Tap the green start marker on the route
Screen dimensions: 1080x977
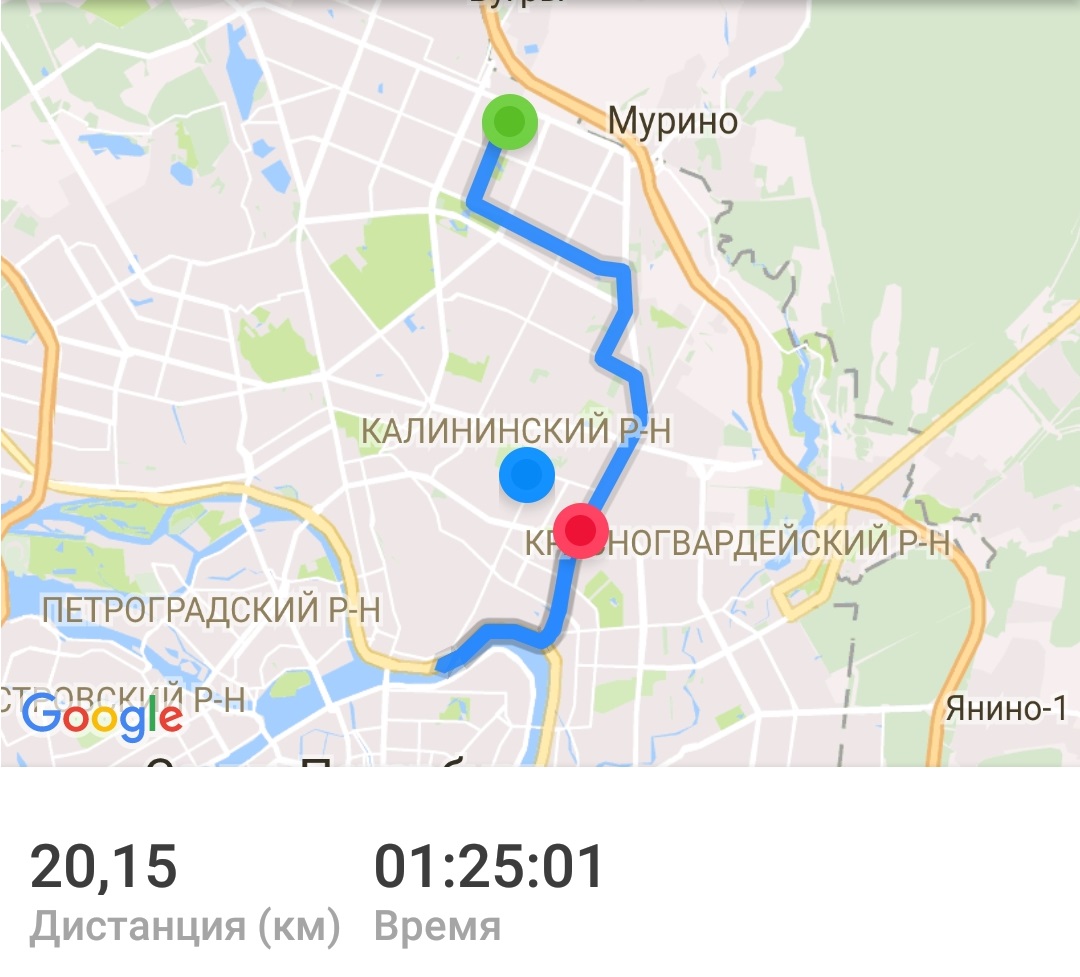click(x=510, y=122)
